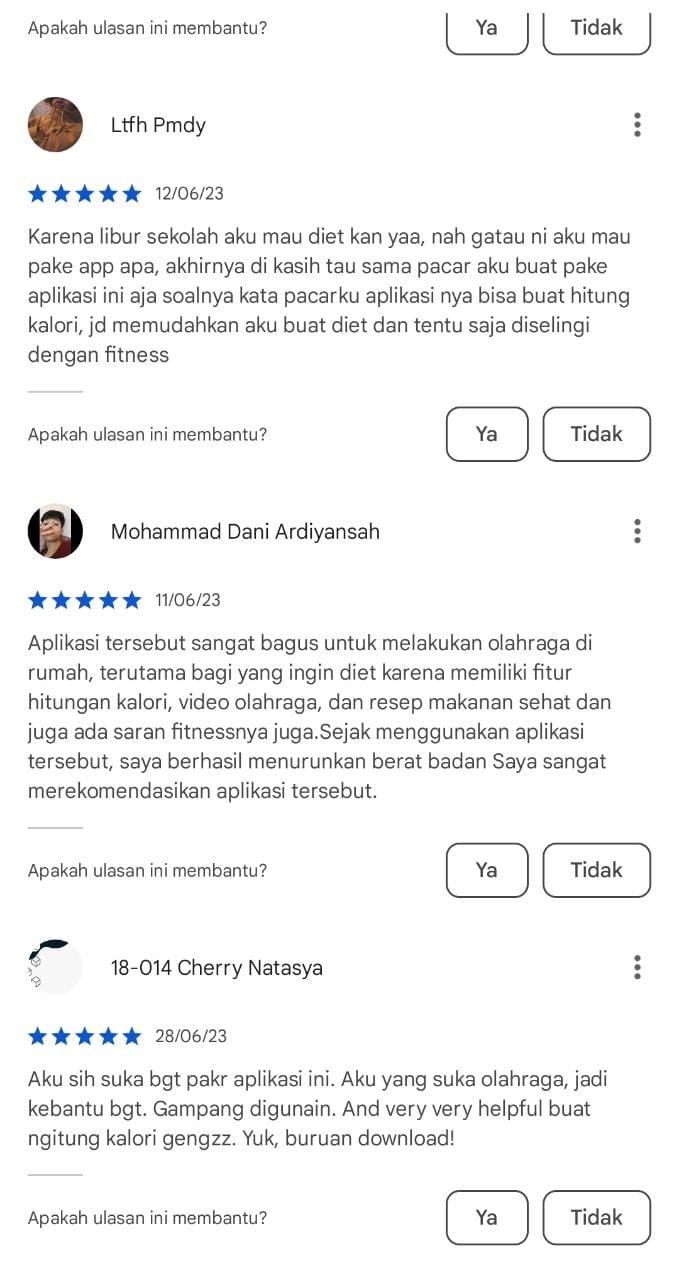Tap Tidak under Ltfh Pmdy's review
This screenshot has height=1280, width=679.
pyautogui.click(x=596, y=434)
